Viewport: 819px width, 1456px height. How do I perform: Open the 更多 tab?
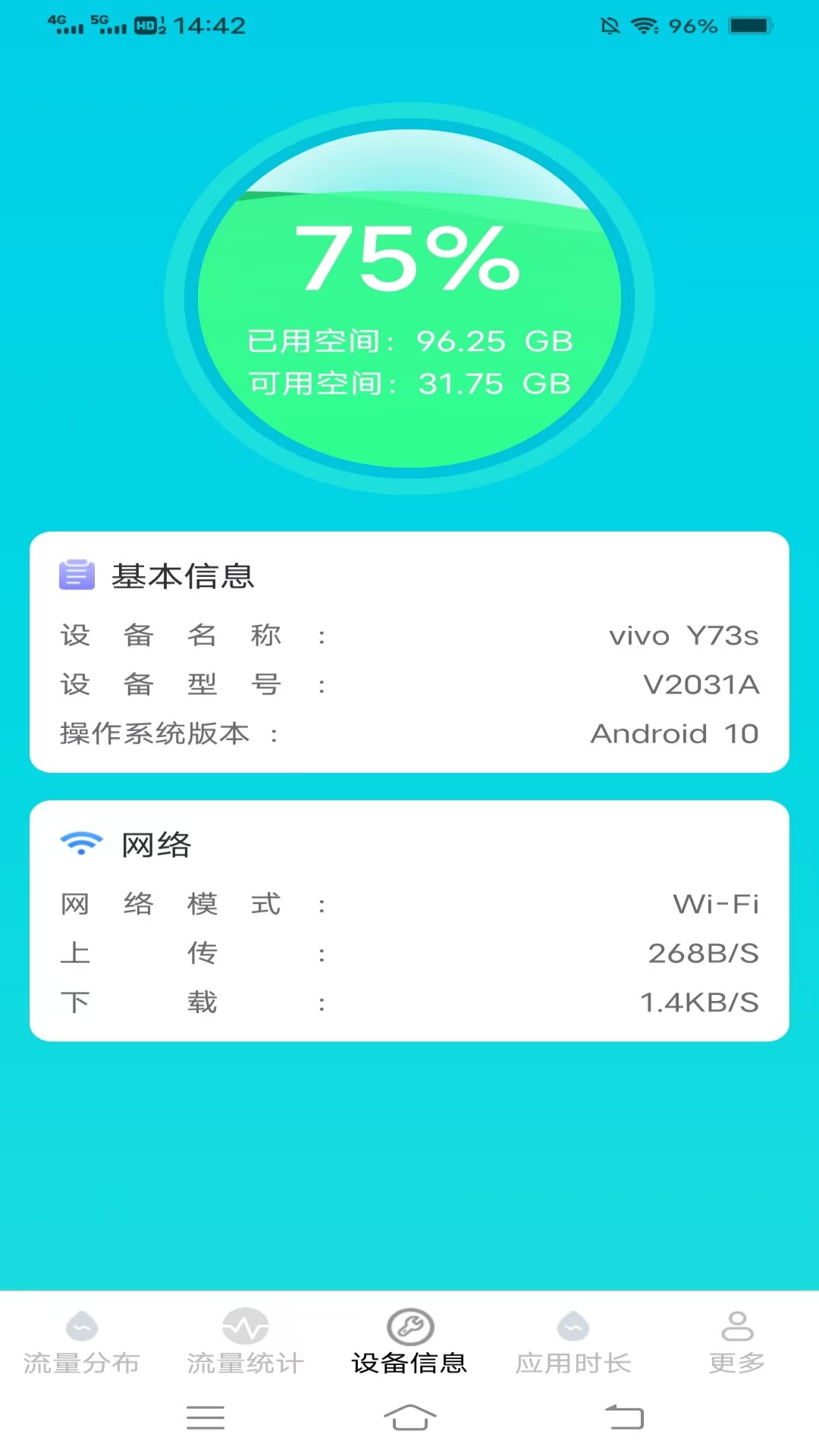click(x=736, y=1343)
